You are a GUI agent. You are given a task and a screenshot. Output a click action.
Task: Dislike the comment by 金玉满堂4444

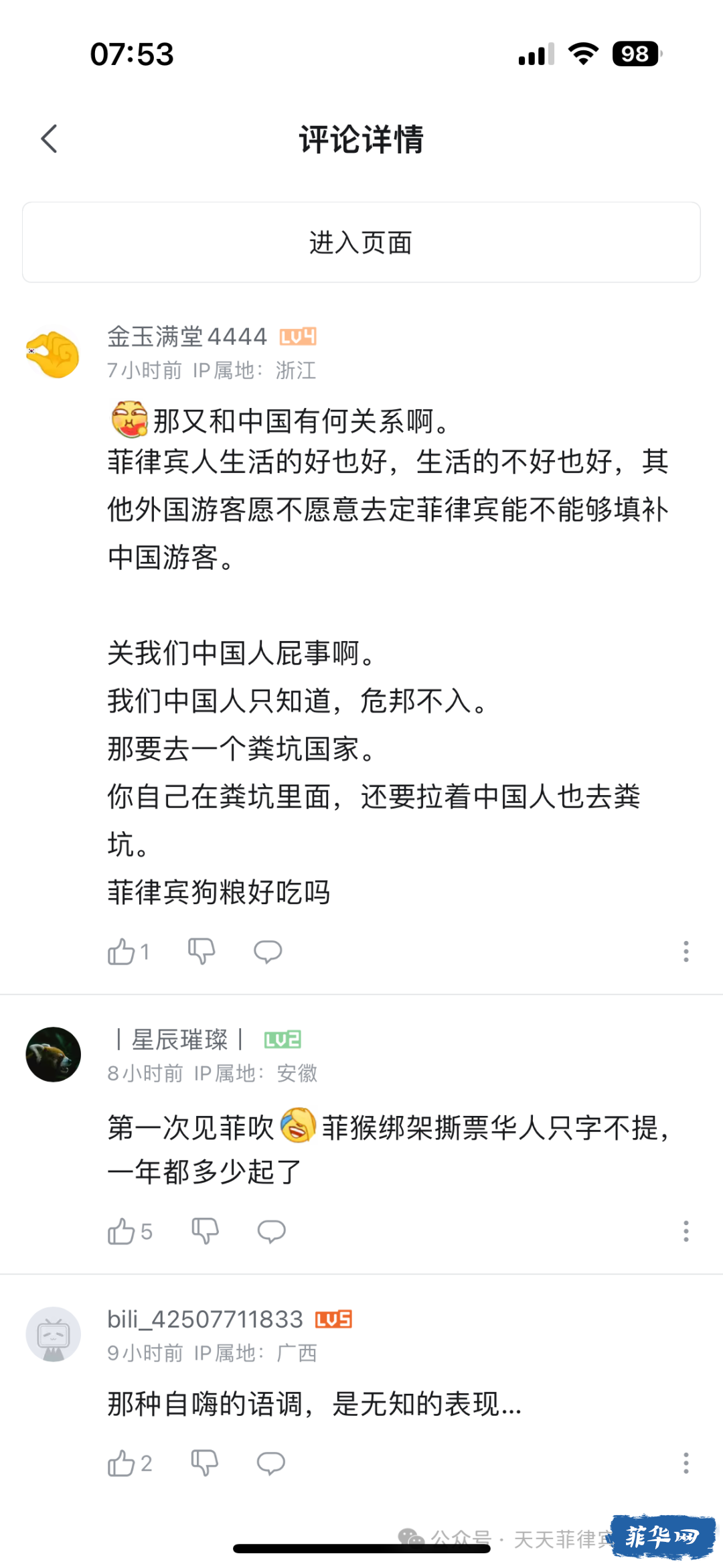pos(201,952)
